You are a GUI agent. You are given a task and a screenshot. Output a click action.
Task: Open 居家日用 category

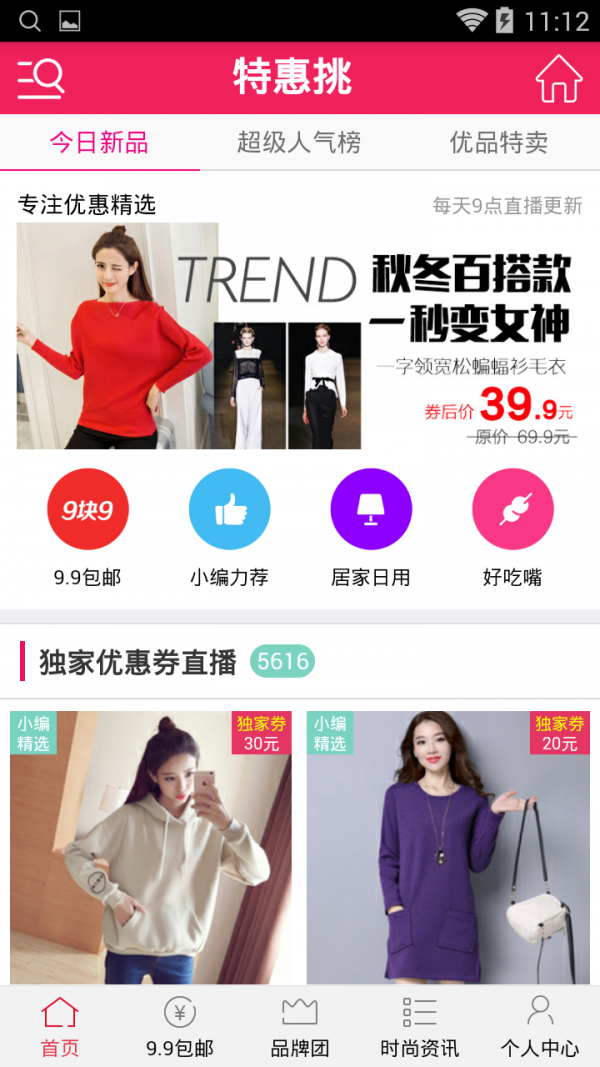coord(371,510)
